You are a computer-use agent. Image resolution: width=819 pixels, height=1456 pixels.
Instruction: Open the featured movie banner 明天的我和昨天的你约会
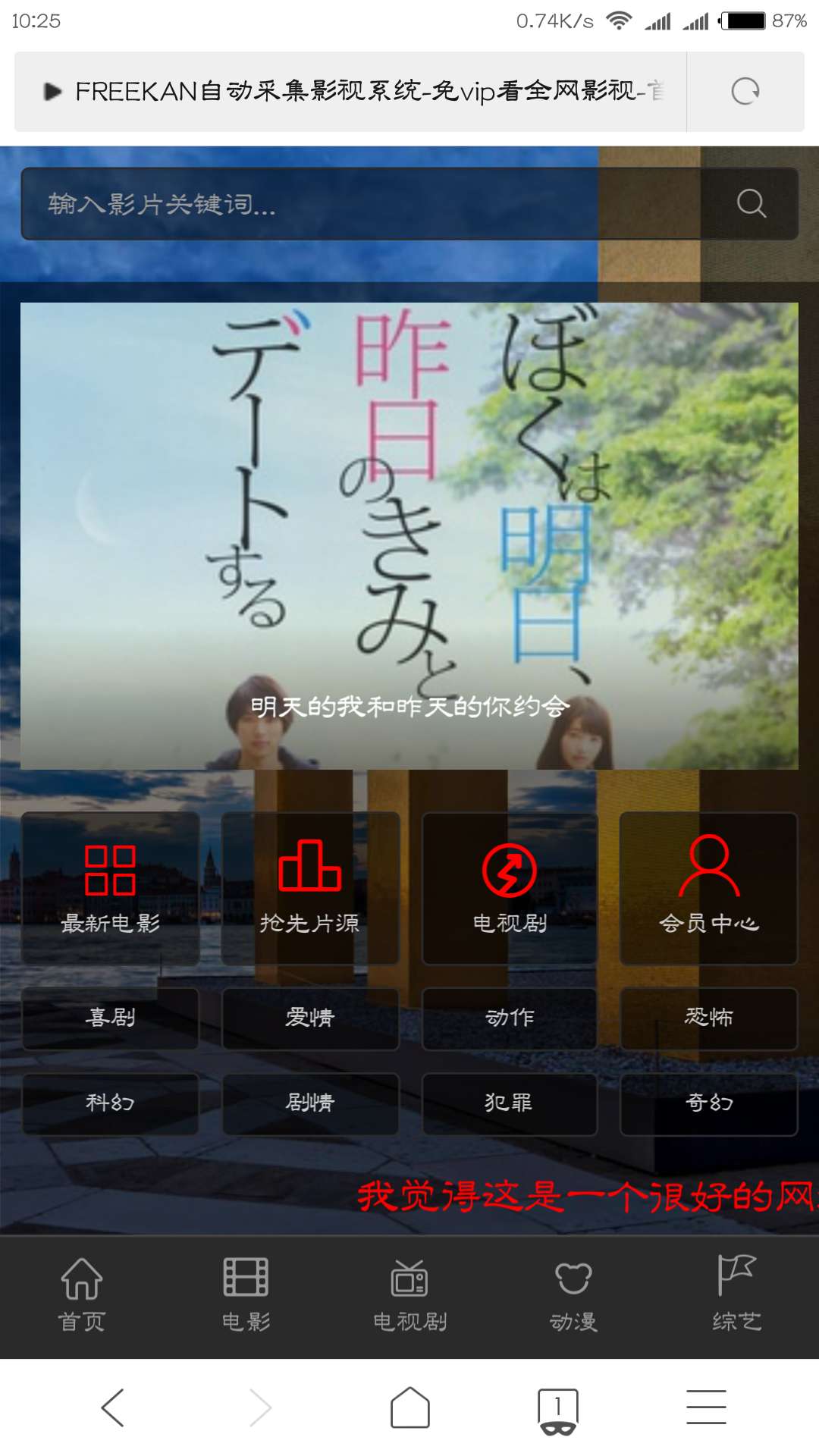click(409, 535)
